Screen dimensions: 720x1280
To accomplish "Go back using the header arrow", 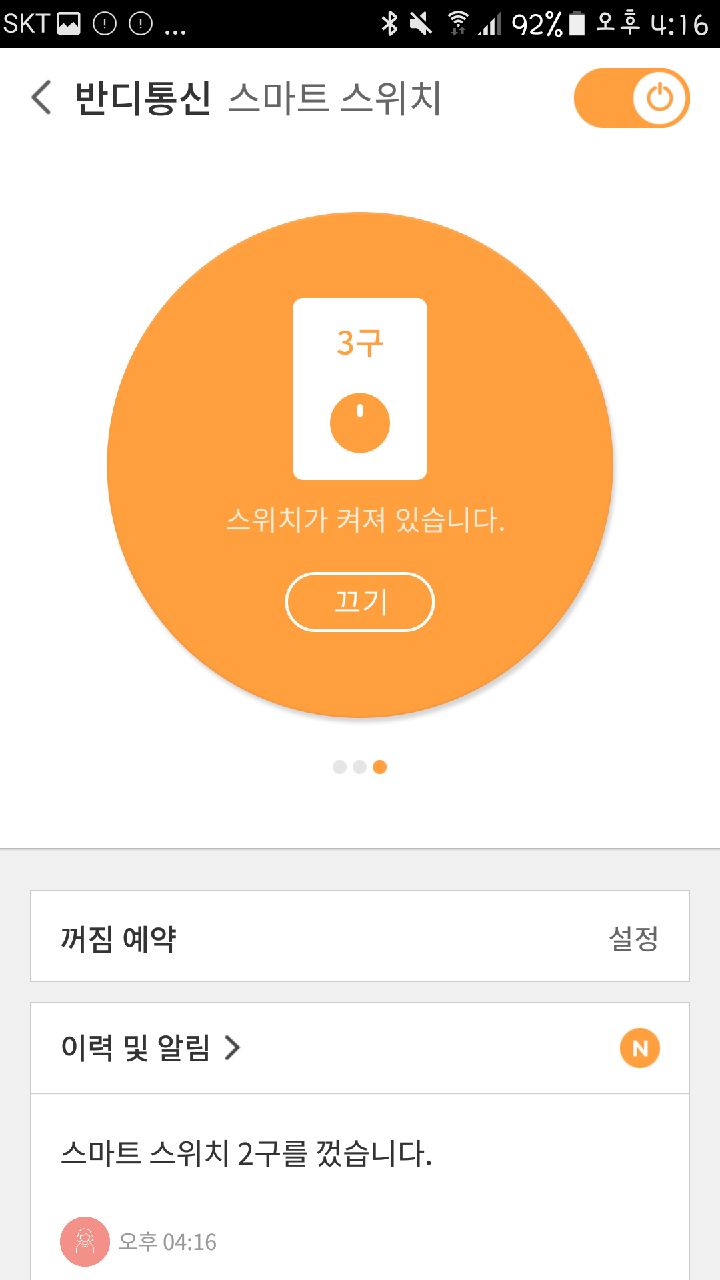I will tap(41, 98).
